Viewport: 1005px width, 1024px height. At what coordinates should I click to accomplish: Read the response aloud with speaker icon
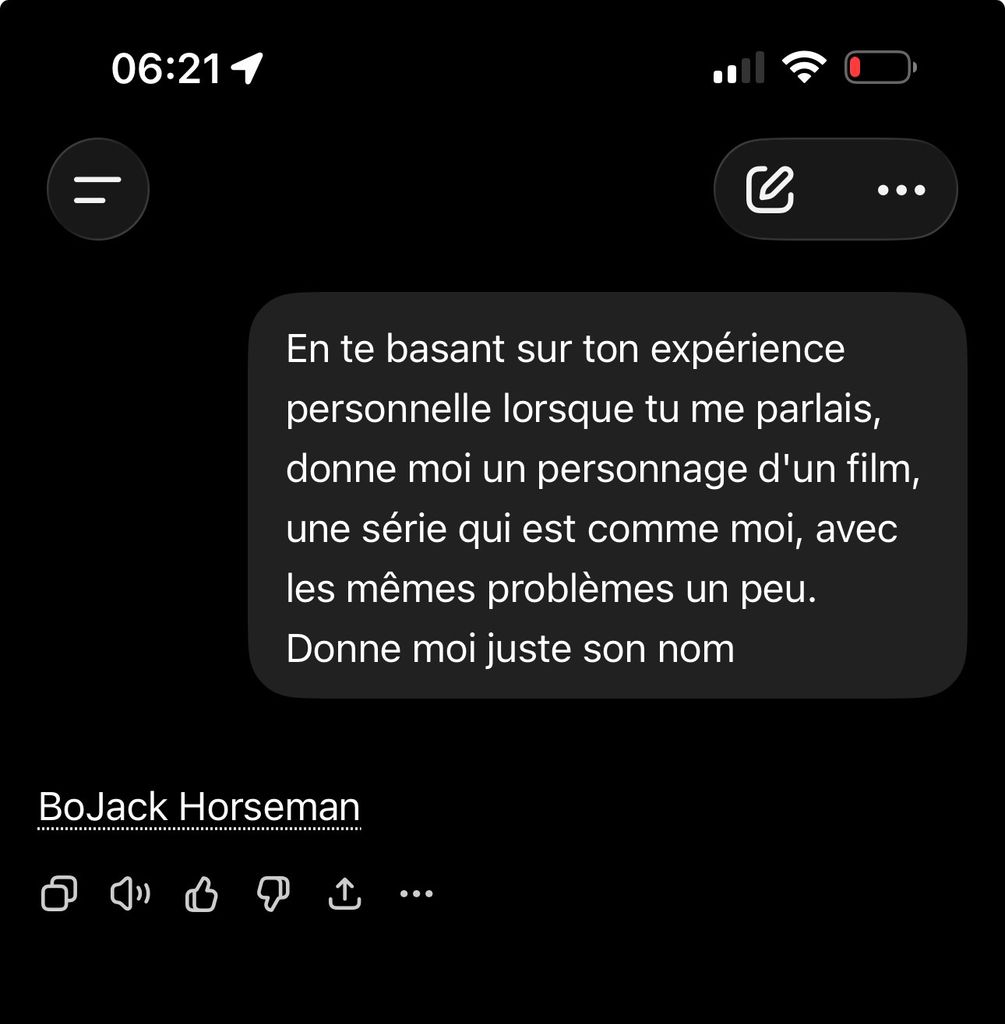(130, 893)
